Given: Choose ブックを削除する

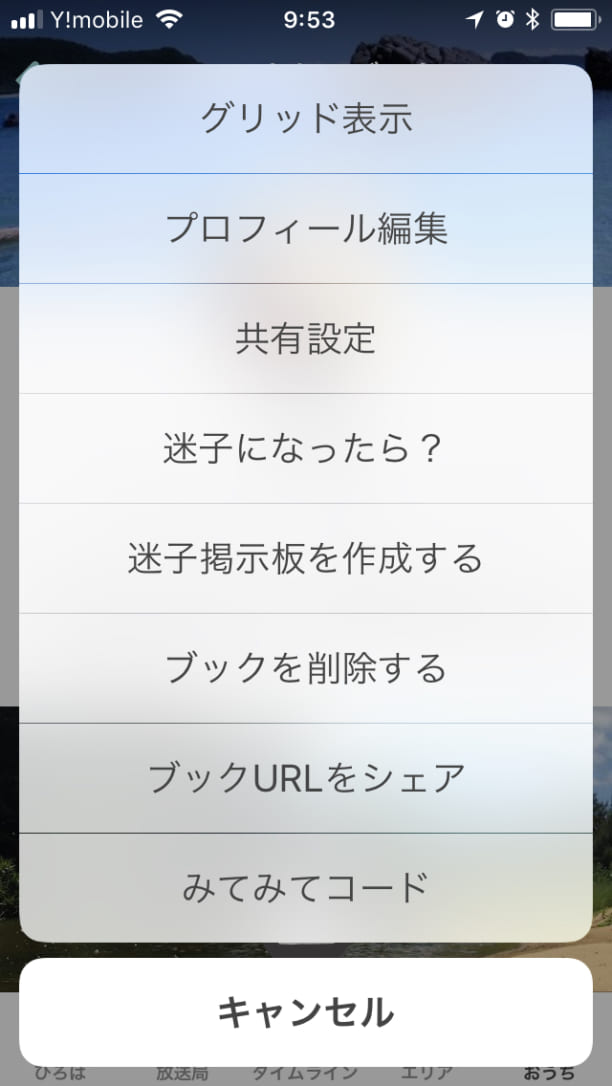Looking at the screenshot, I should pyautogui.click(x=306, y=668).
